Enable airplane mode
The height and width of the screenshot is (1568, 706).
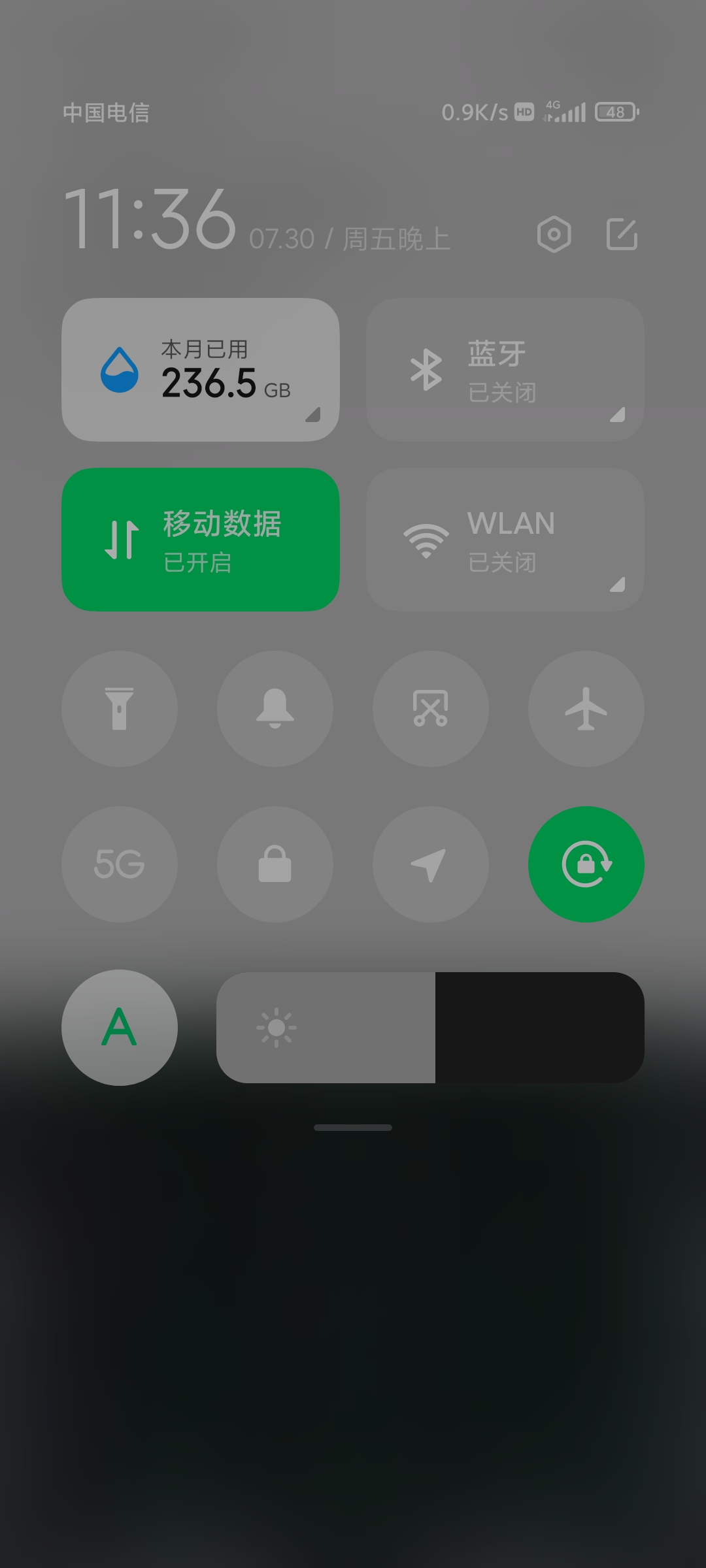click(x=586, y=709)
